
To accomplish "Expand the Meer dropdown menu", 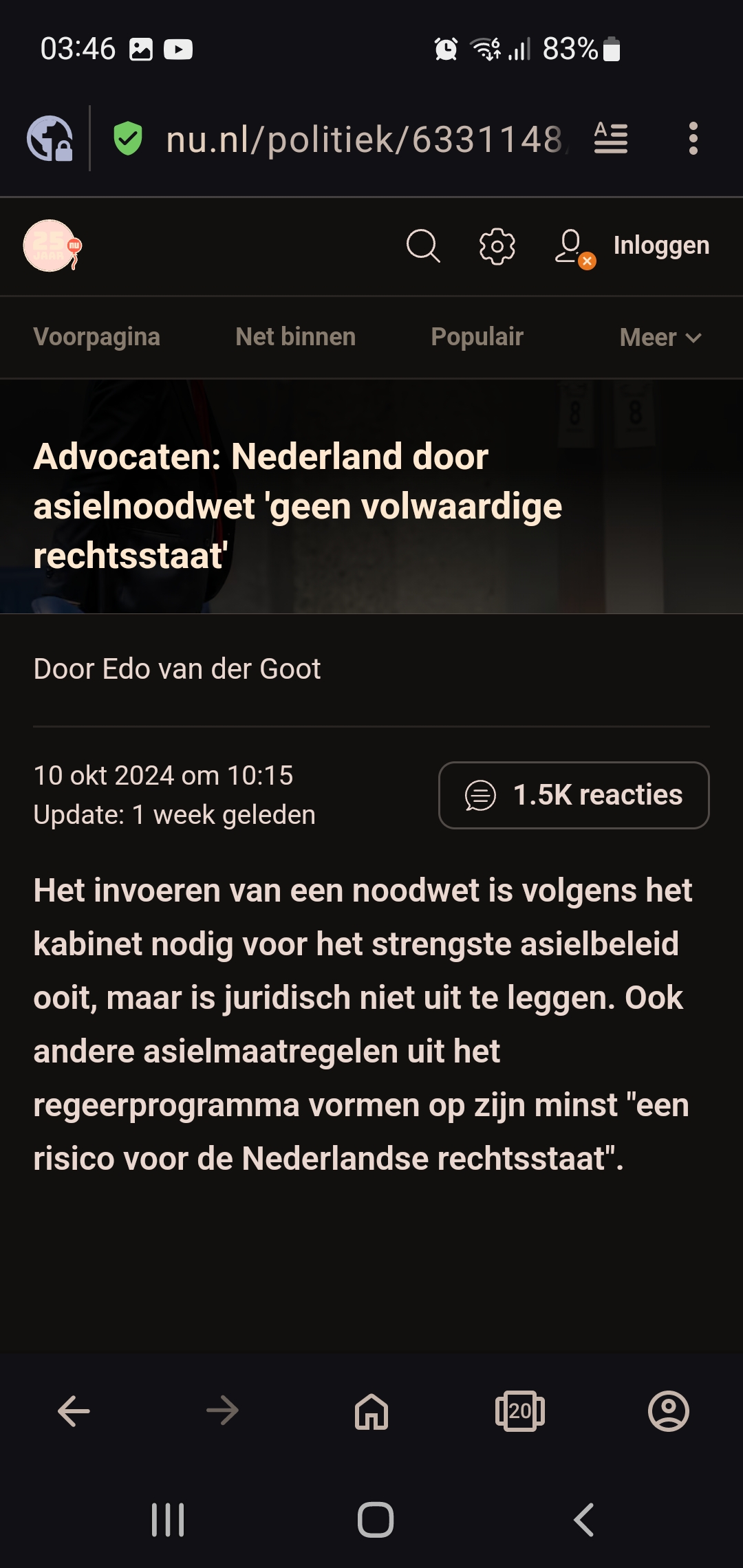I will [x=660, y=338].
